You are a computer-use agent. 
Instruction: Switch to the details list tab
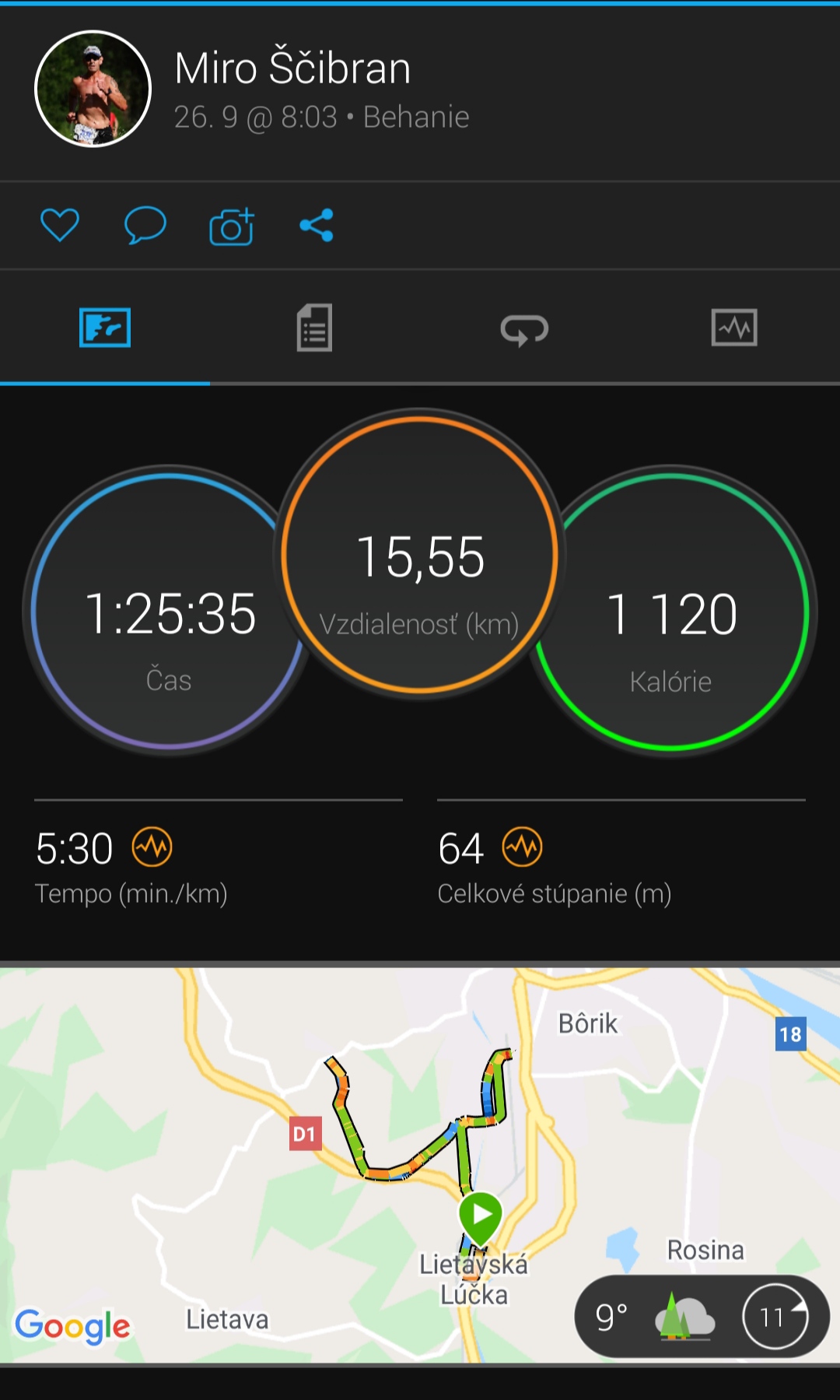[x=314, y=328]
